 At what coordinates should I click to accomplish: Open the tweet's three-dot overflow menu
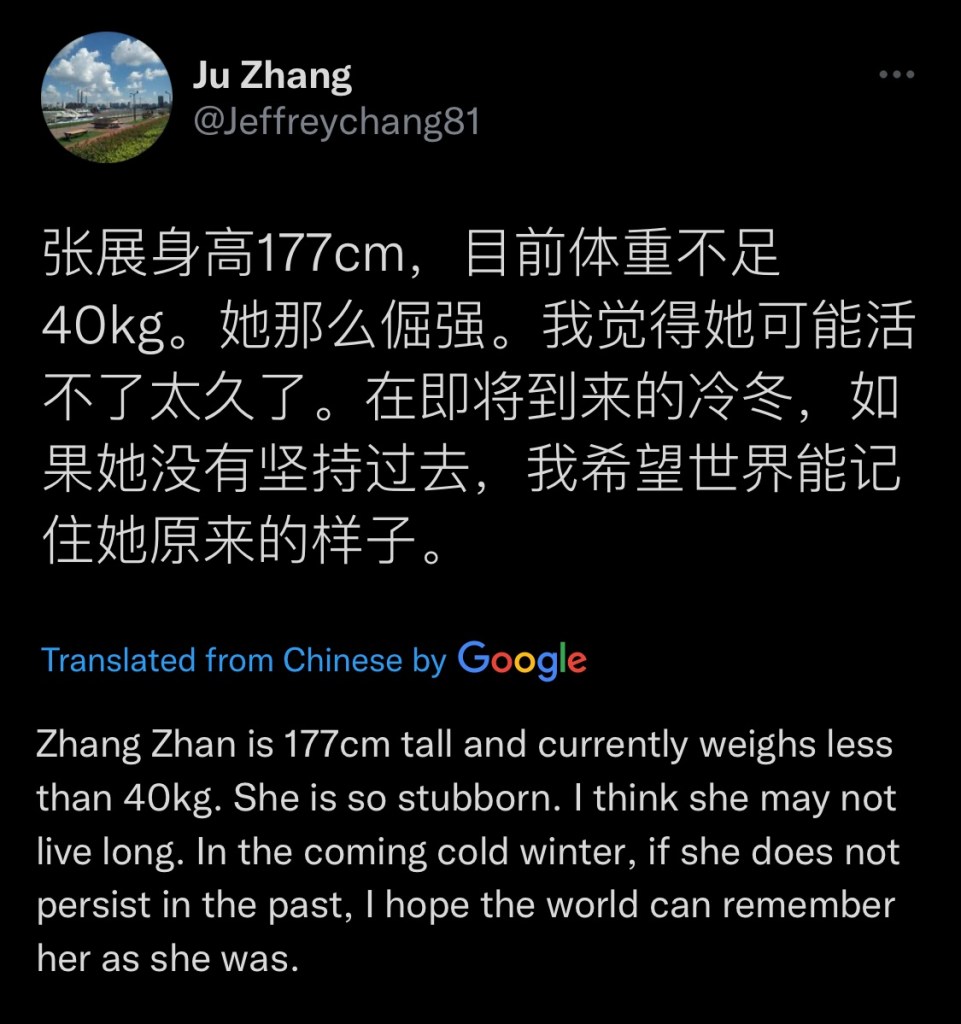pyautogui.click(x=896, y=76)
